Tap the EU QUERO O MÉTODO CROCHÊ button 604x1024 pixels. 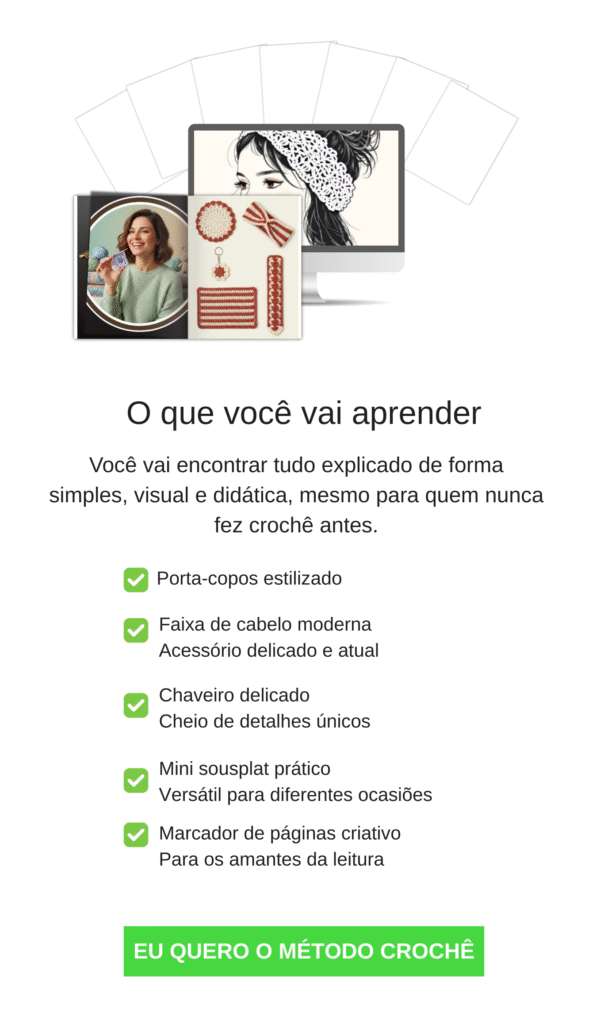tap(303, 950)
